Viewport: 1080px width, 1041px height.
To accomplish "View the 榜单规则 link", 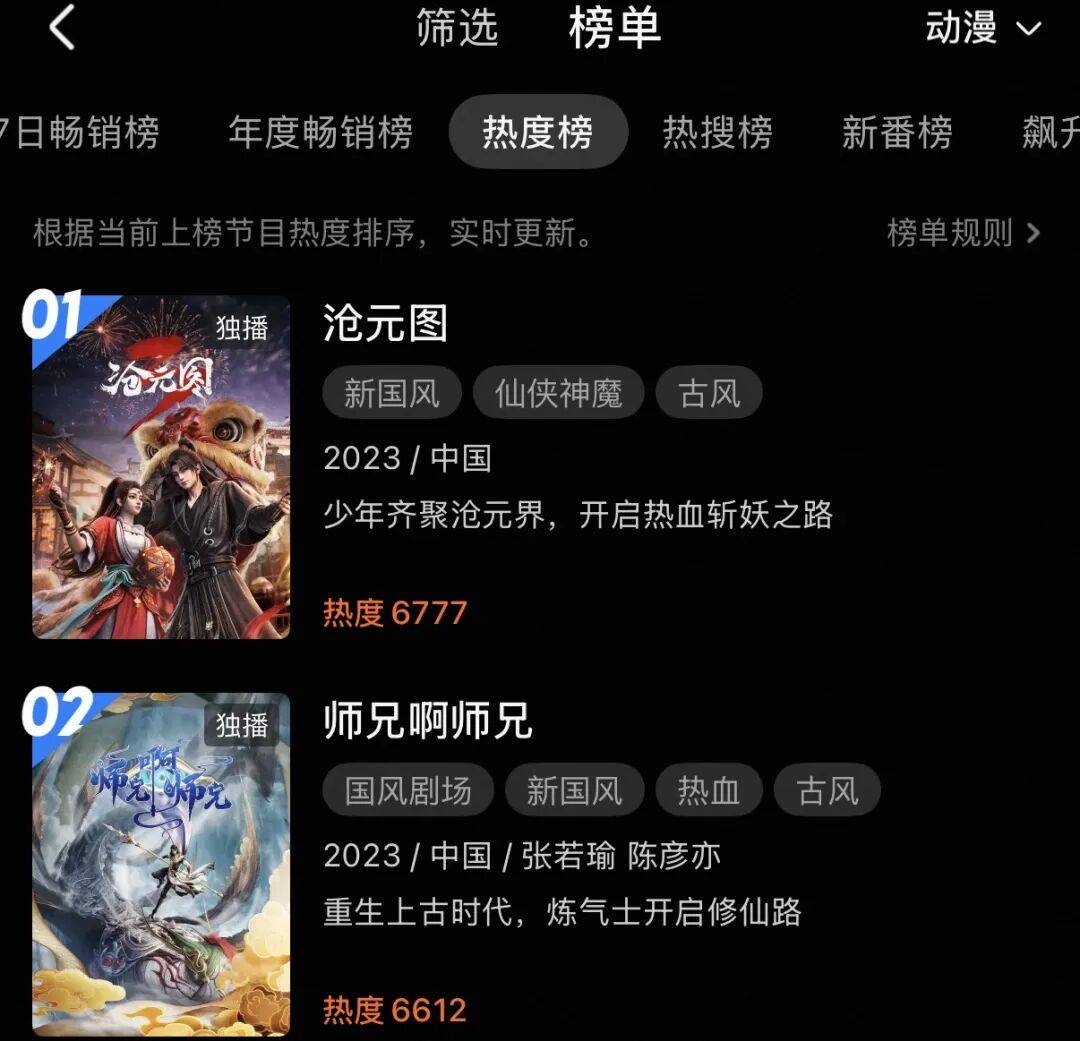I will pyautogui.click(x=963, y=233).
